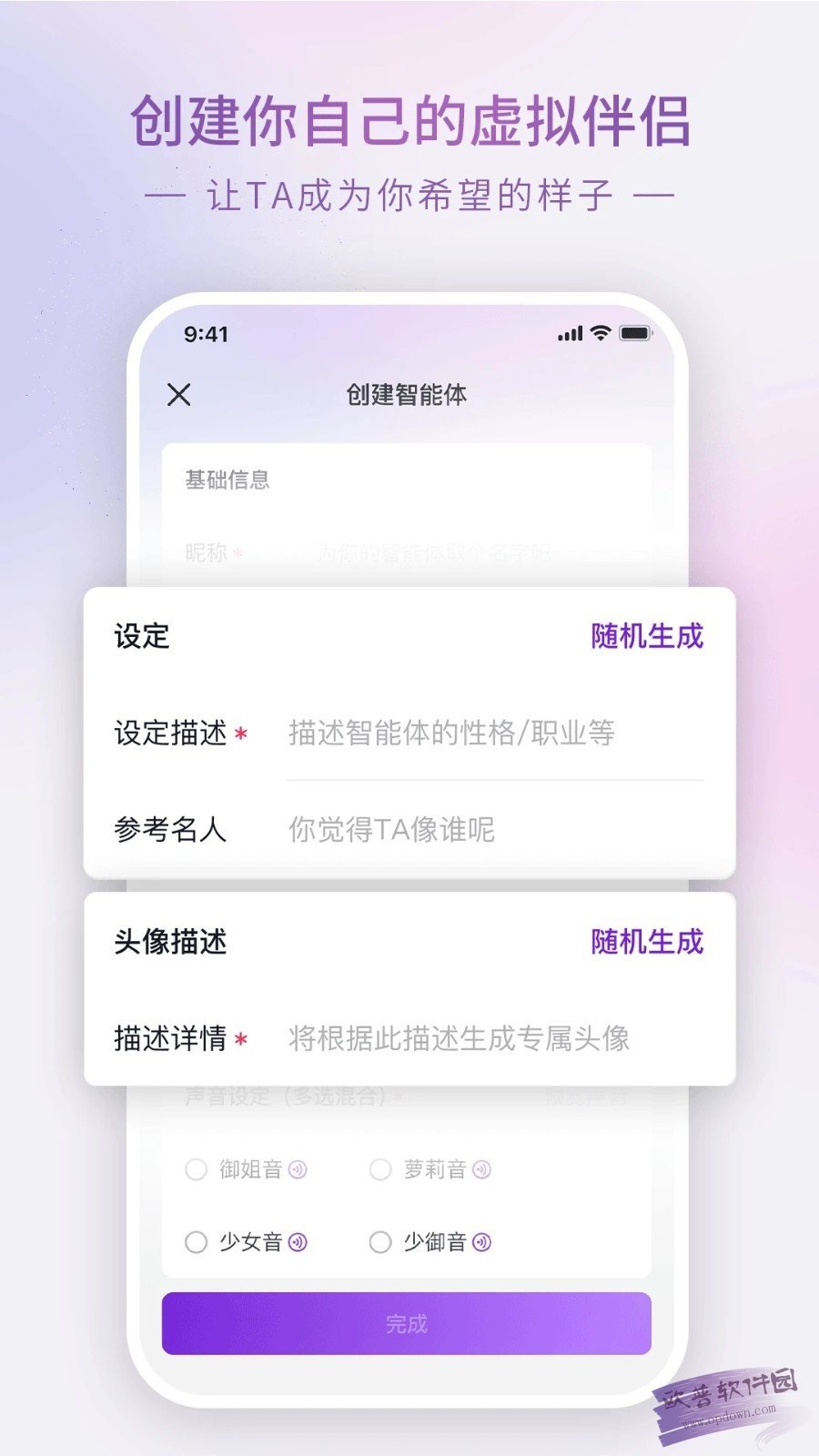The width and height of the screenshot is (819, 1456).
Task: Tap 随机生成 in the 设定 card
Action: [647, 637]
